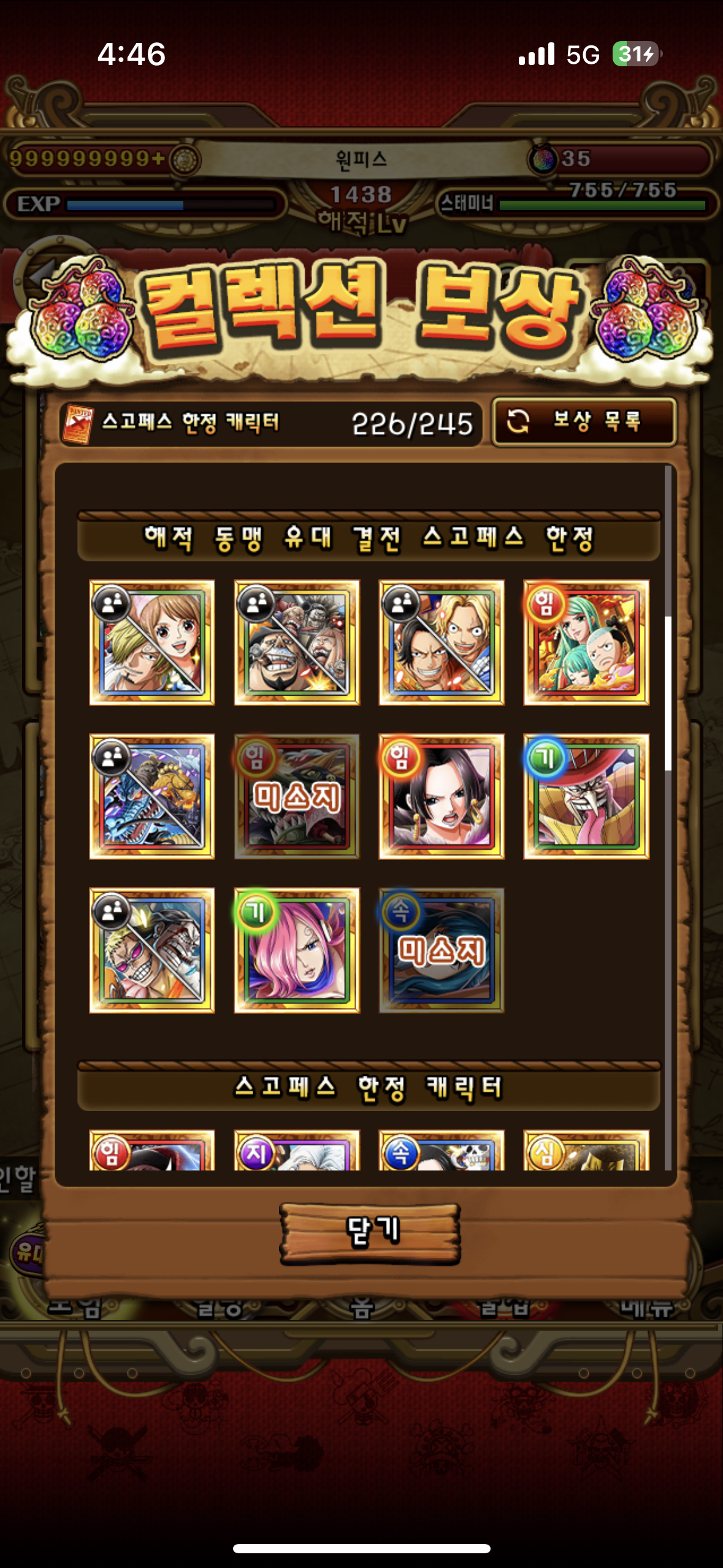Tap the unowned 미소지 blue 속 character
The image size is (723, 1568).
(442, 950)
